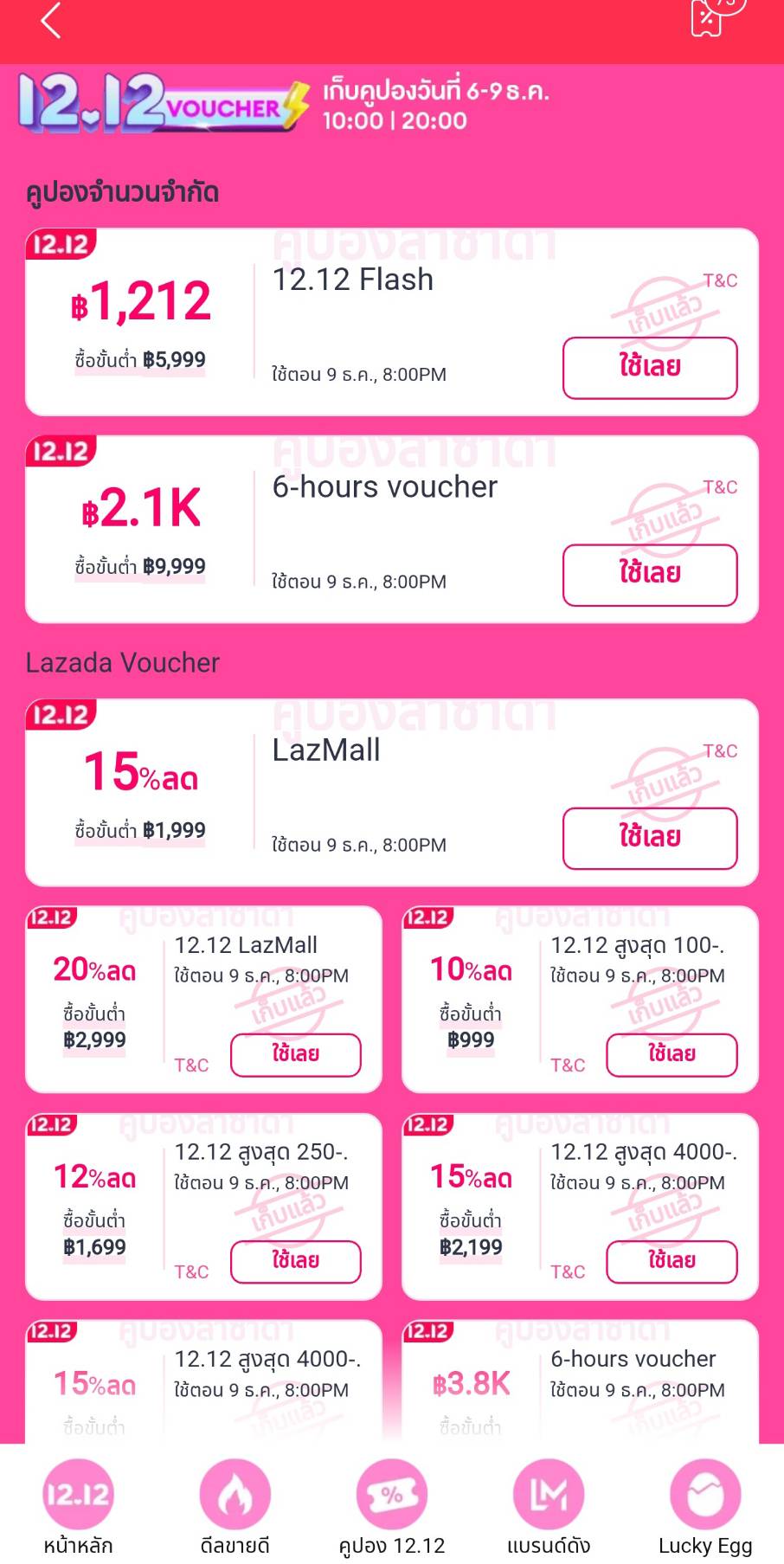Read T&C for the LazMall 15% voucher
The width and height of the screenshot is (784, 1564).
pos(720,750)
